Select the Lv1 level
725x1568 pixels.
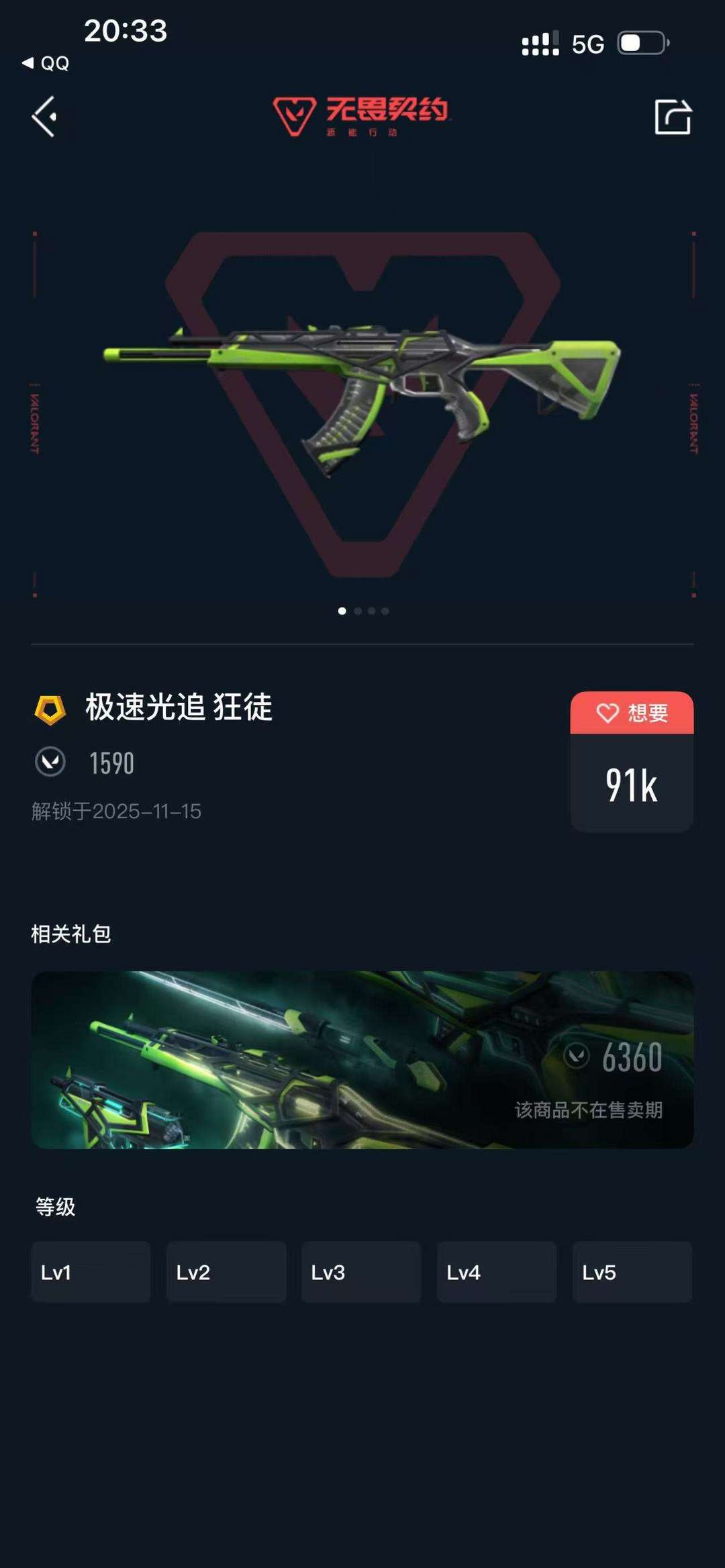point(91,1272)
